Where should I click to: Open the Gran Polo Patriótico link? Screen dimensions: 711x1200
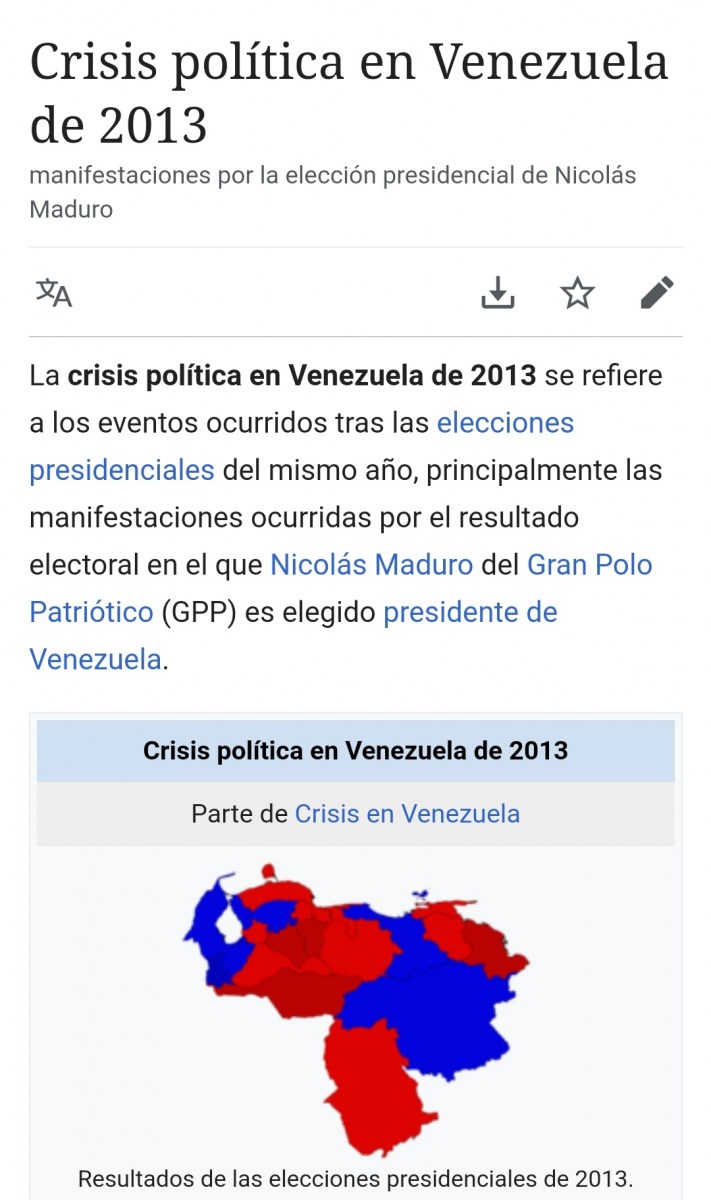point(341,588)
